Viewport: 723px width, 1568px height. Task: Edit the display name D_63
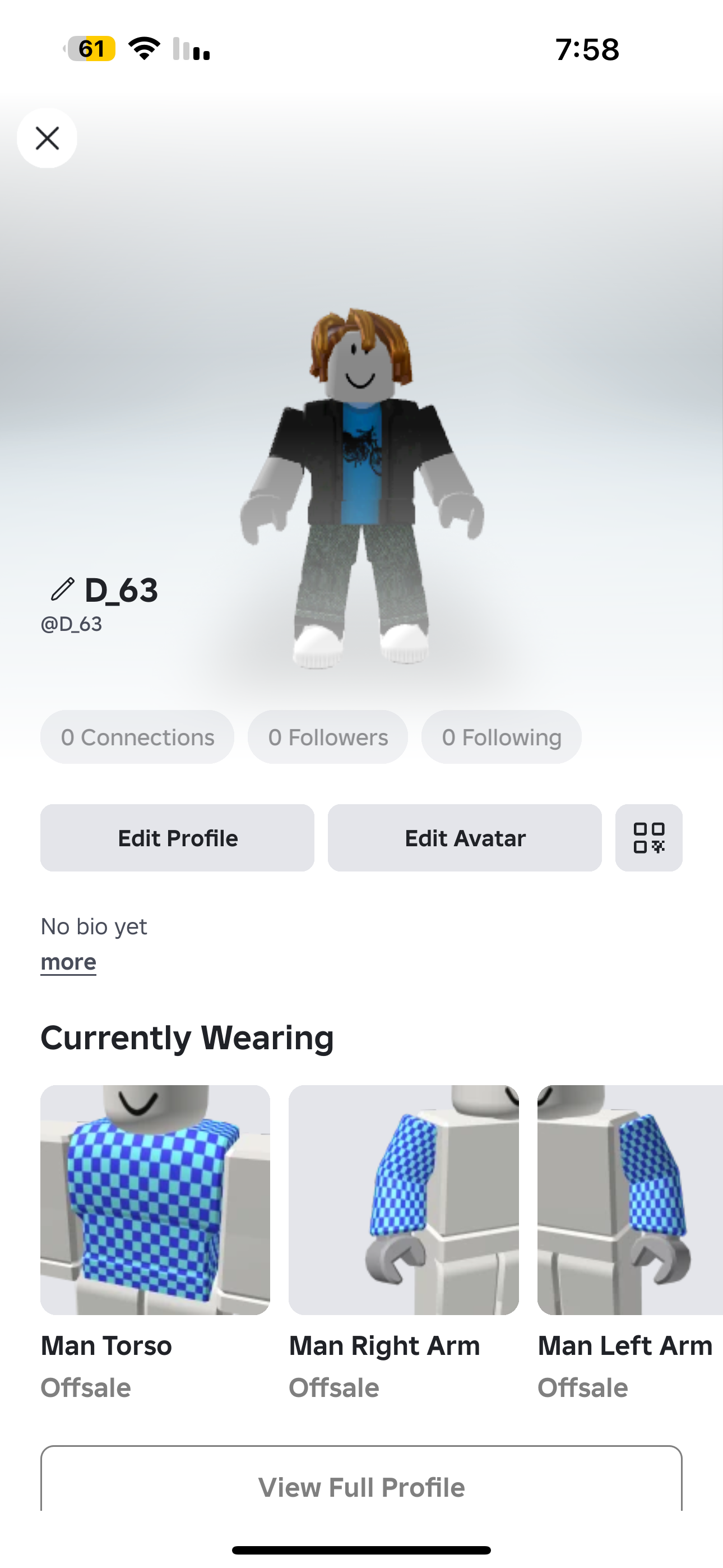62,589
